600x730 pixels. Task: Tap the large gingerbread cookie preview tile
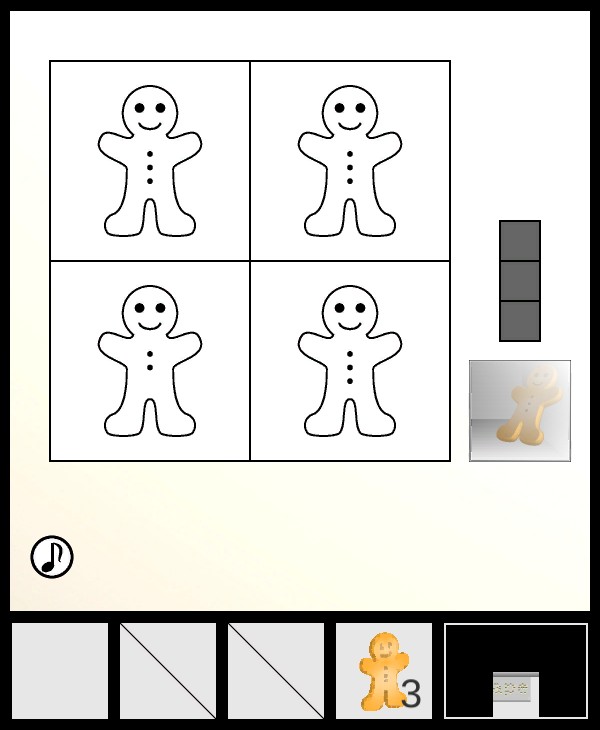[x=520, y=411]
